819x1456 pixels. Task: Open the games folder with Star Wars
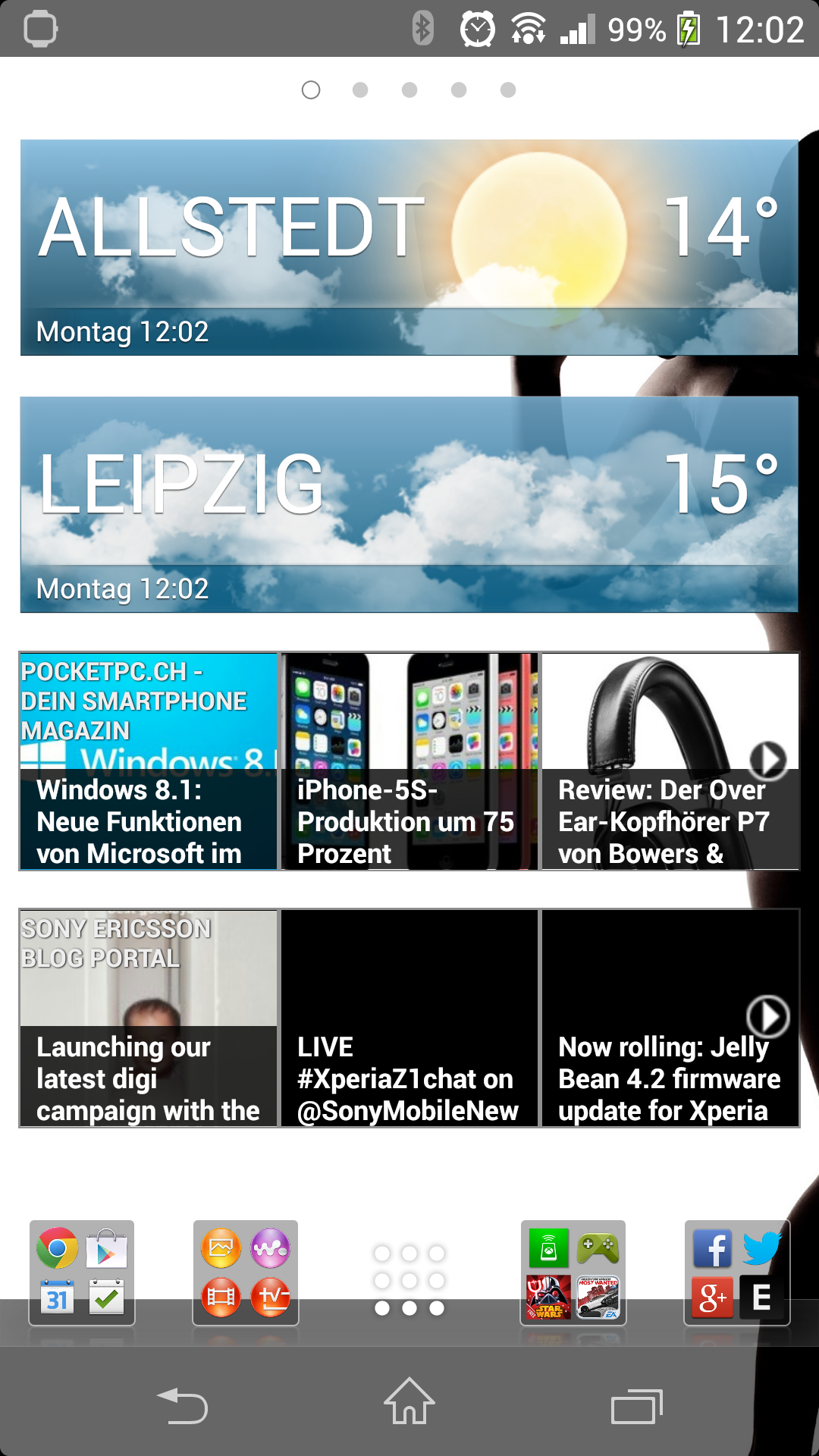(x=573, y=1273)
